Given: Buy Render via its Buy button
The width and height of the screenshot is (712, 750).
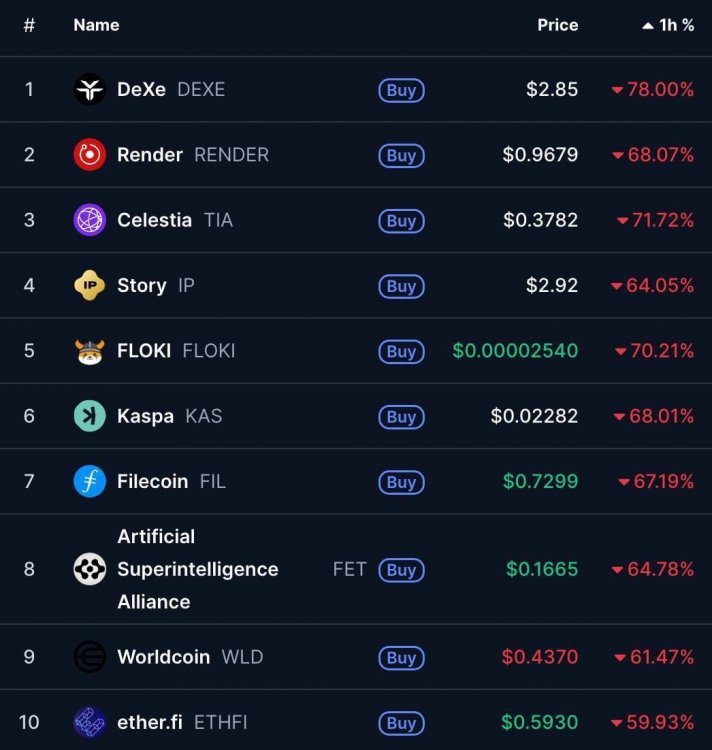Looking at the screenshot, I should [401, 155].
